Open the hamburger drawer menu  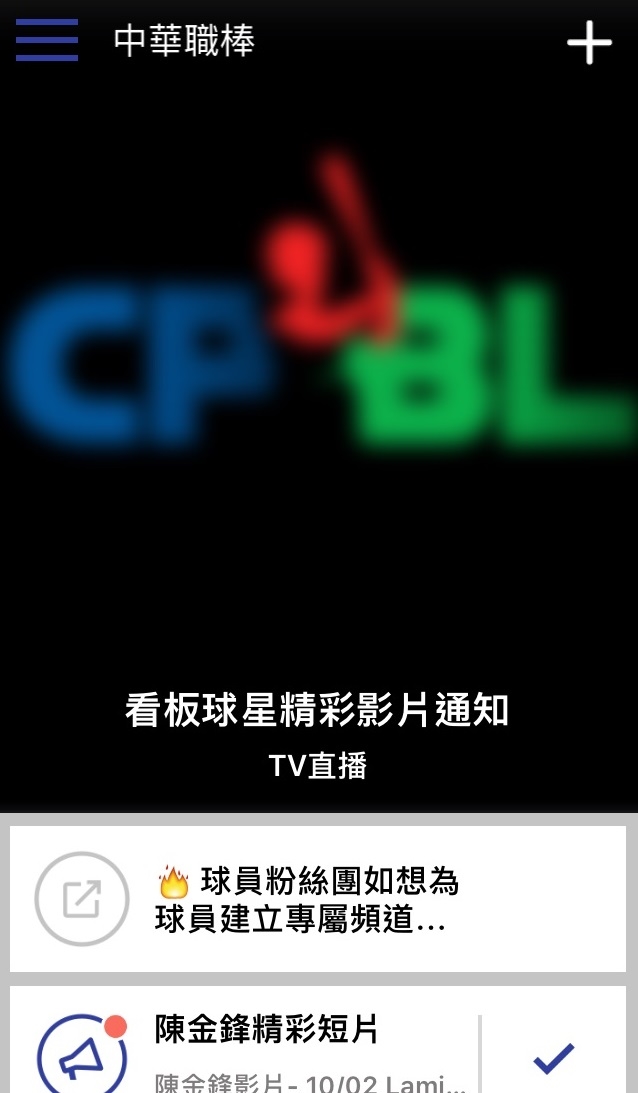pyautogui.click(x=47, y=41)
